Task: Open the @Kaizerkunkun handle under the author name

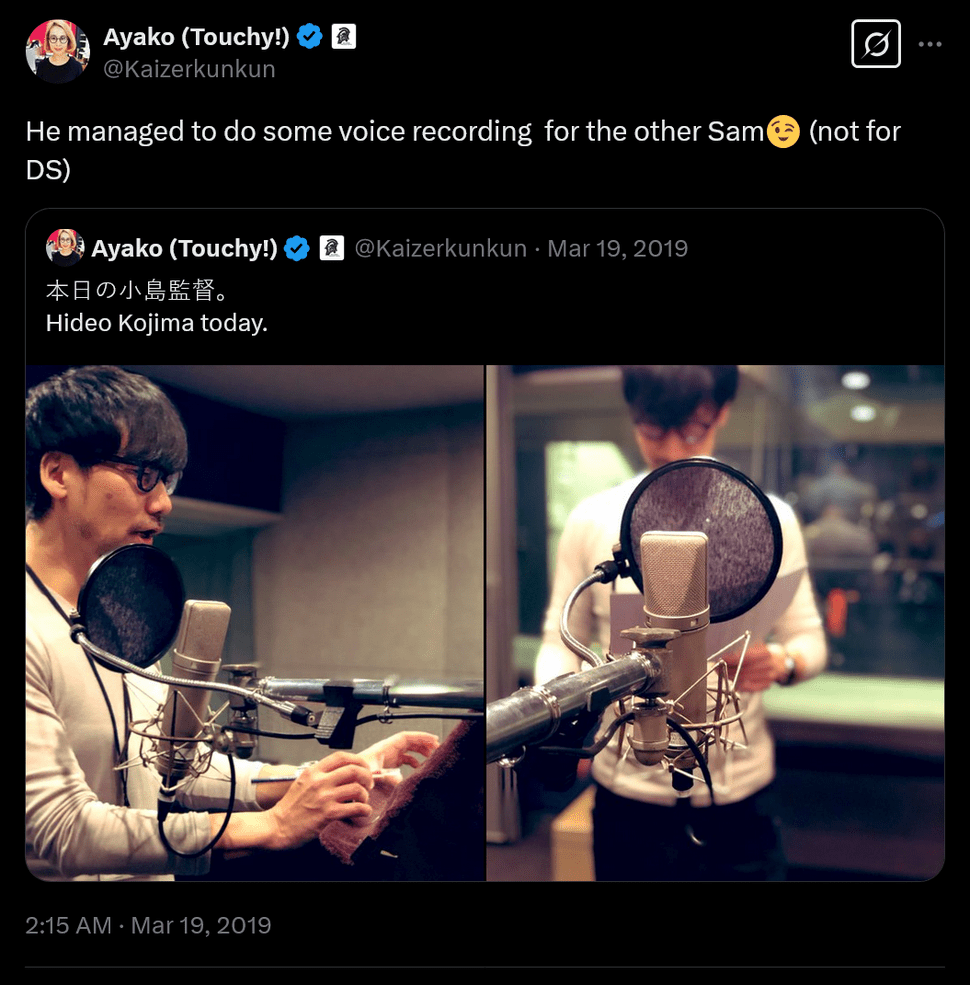Action: pyautogui.click(x=189, y=68)
